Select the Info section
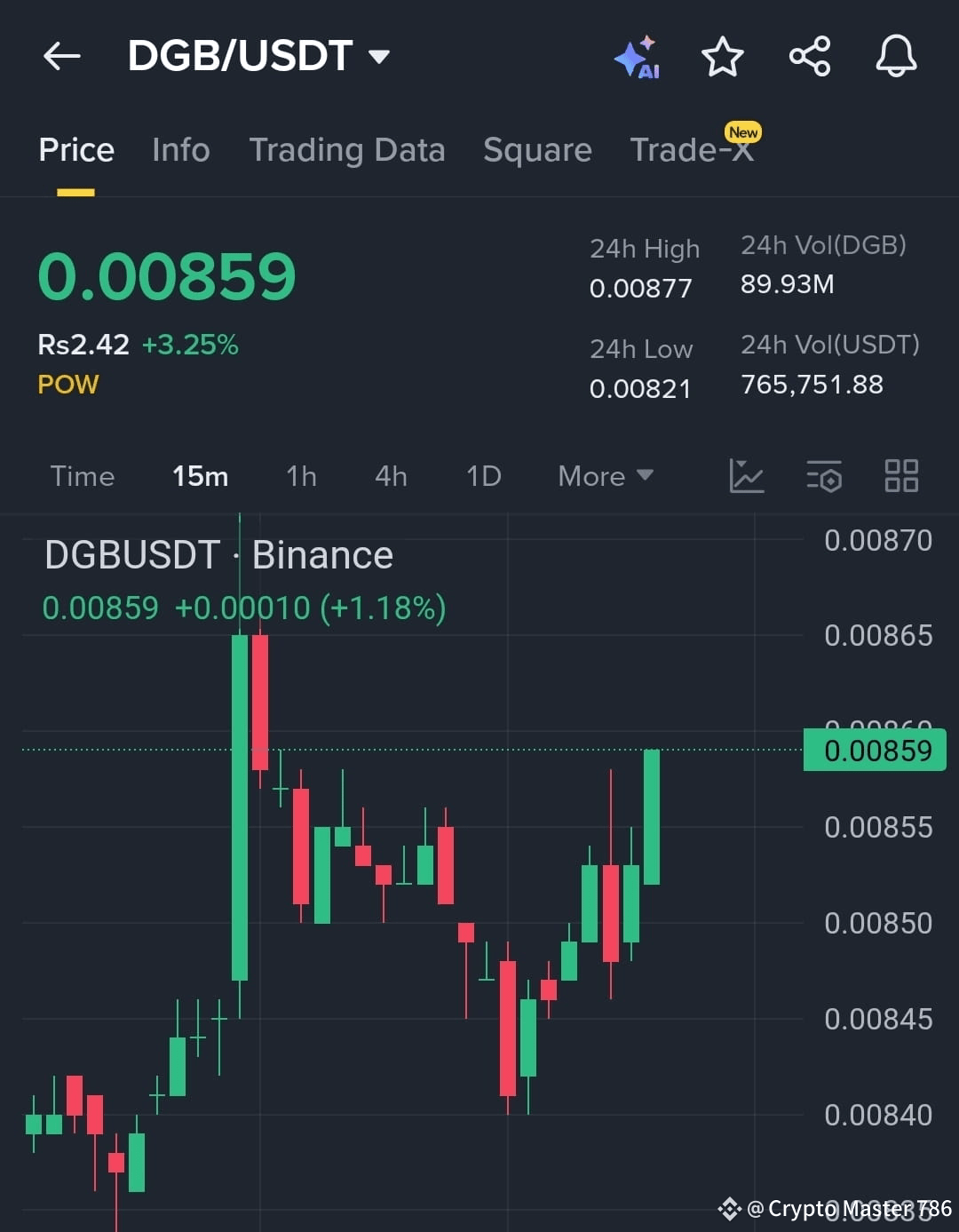Viewport: 959px width, 1232px height. pyautogui.click(x=180, y=149)
